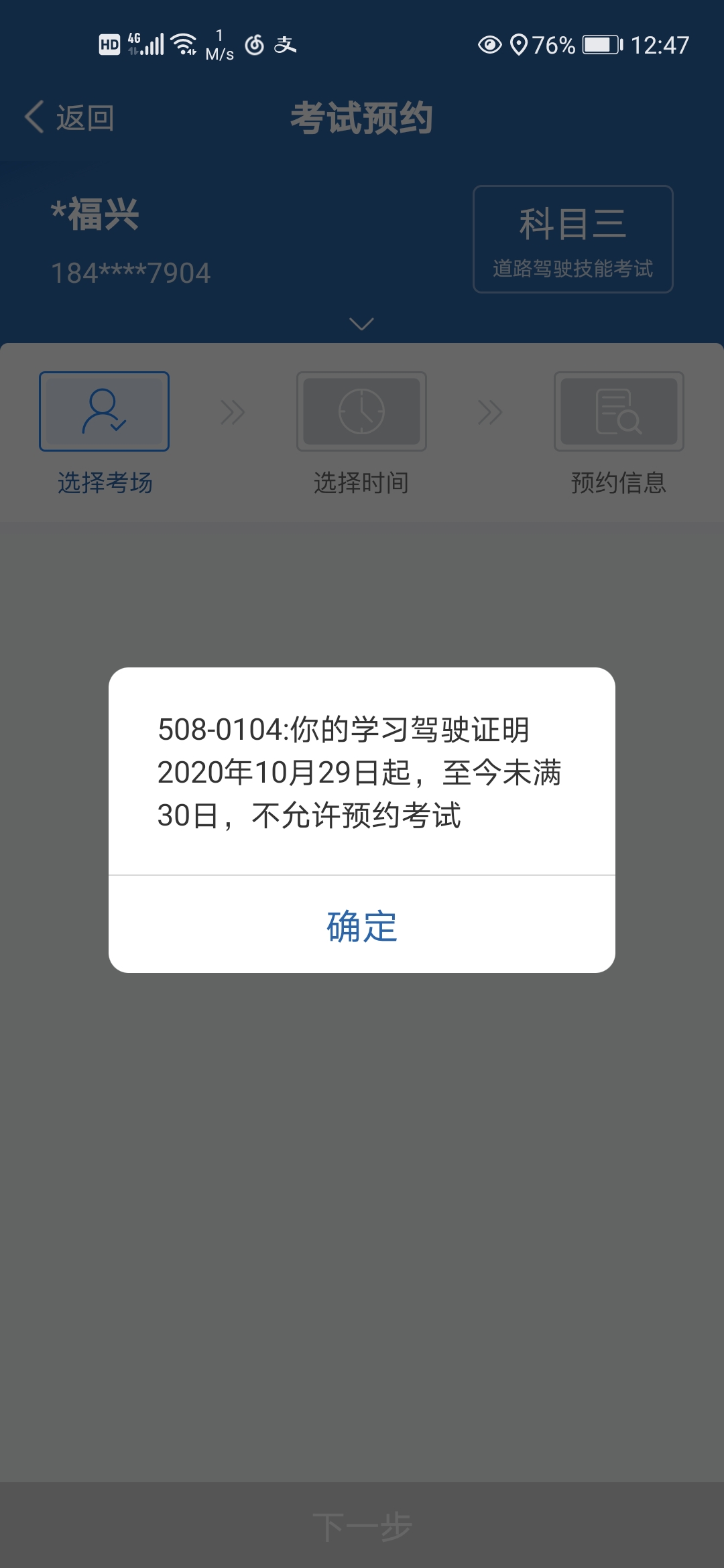Viewport: 724px width, 1568px height.
Task: Confirm the dialog with 确定
Action: pos(361,925)
